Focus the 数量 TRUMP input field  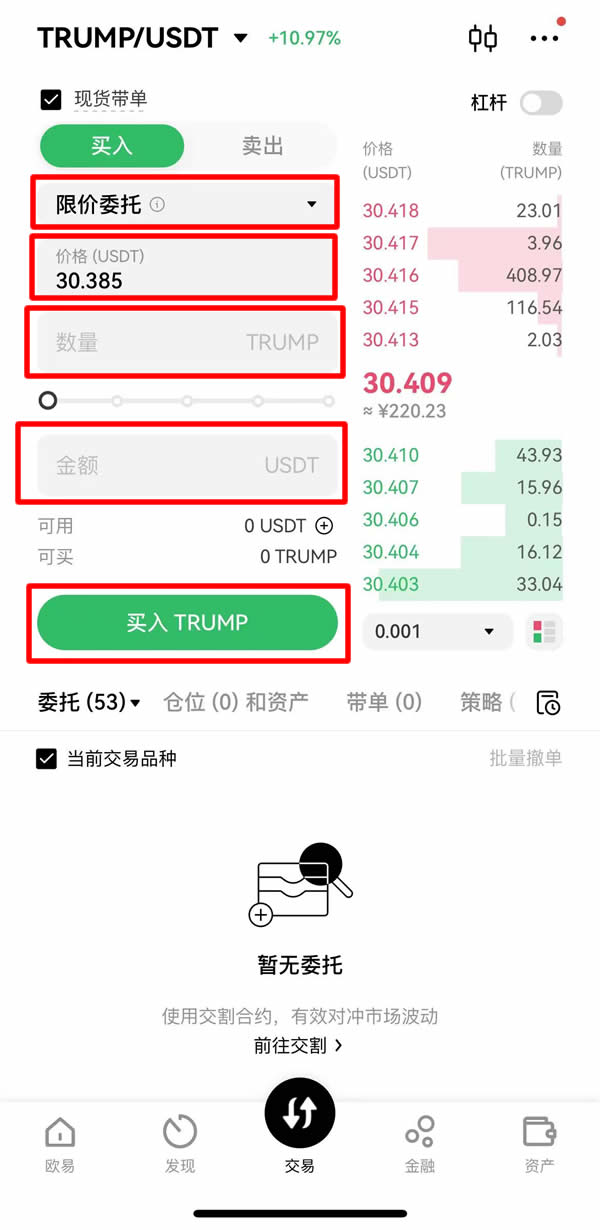185,342
